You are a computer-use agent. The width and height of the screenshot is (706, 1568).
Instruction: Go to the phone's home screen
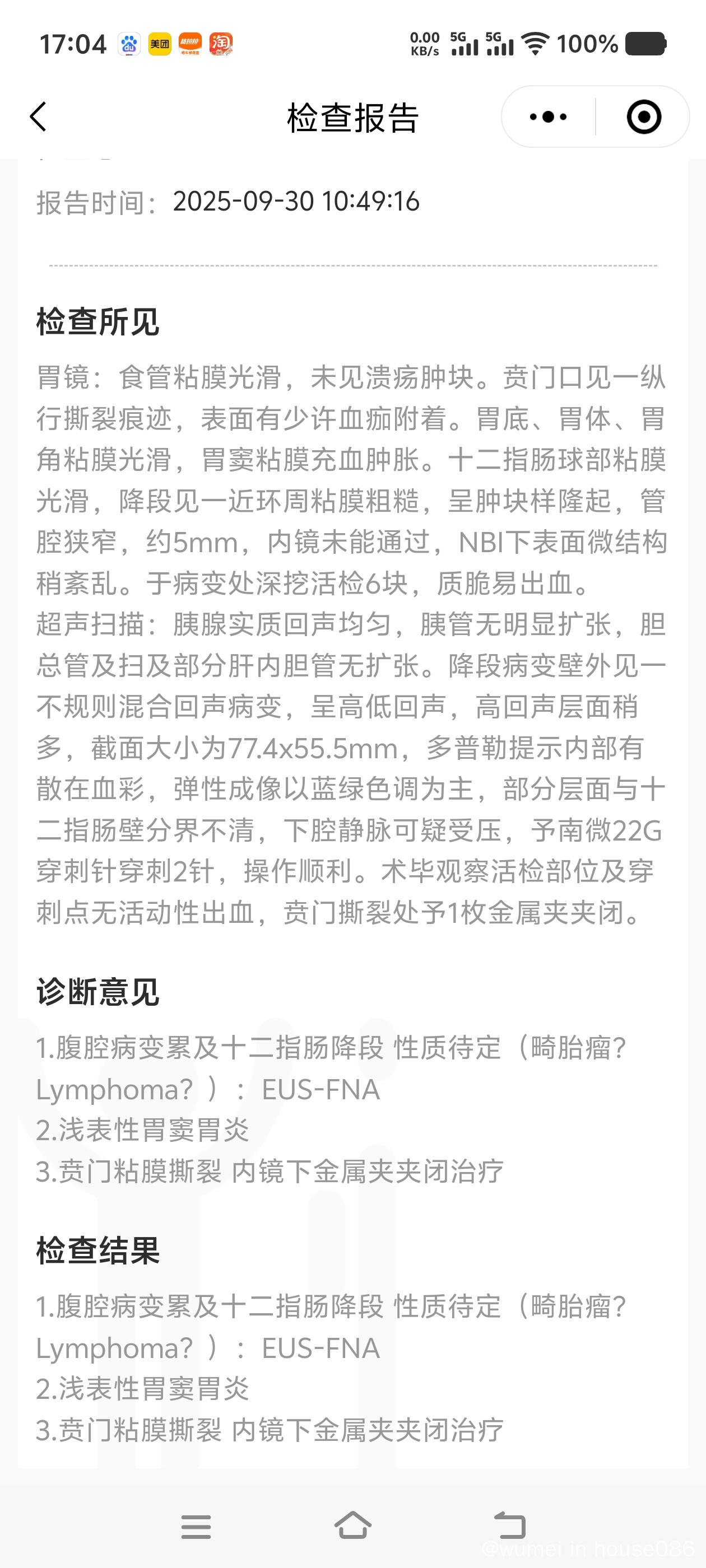(x=352, y=1525)
